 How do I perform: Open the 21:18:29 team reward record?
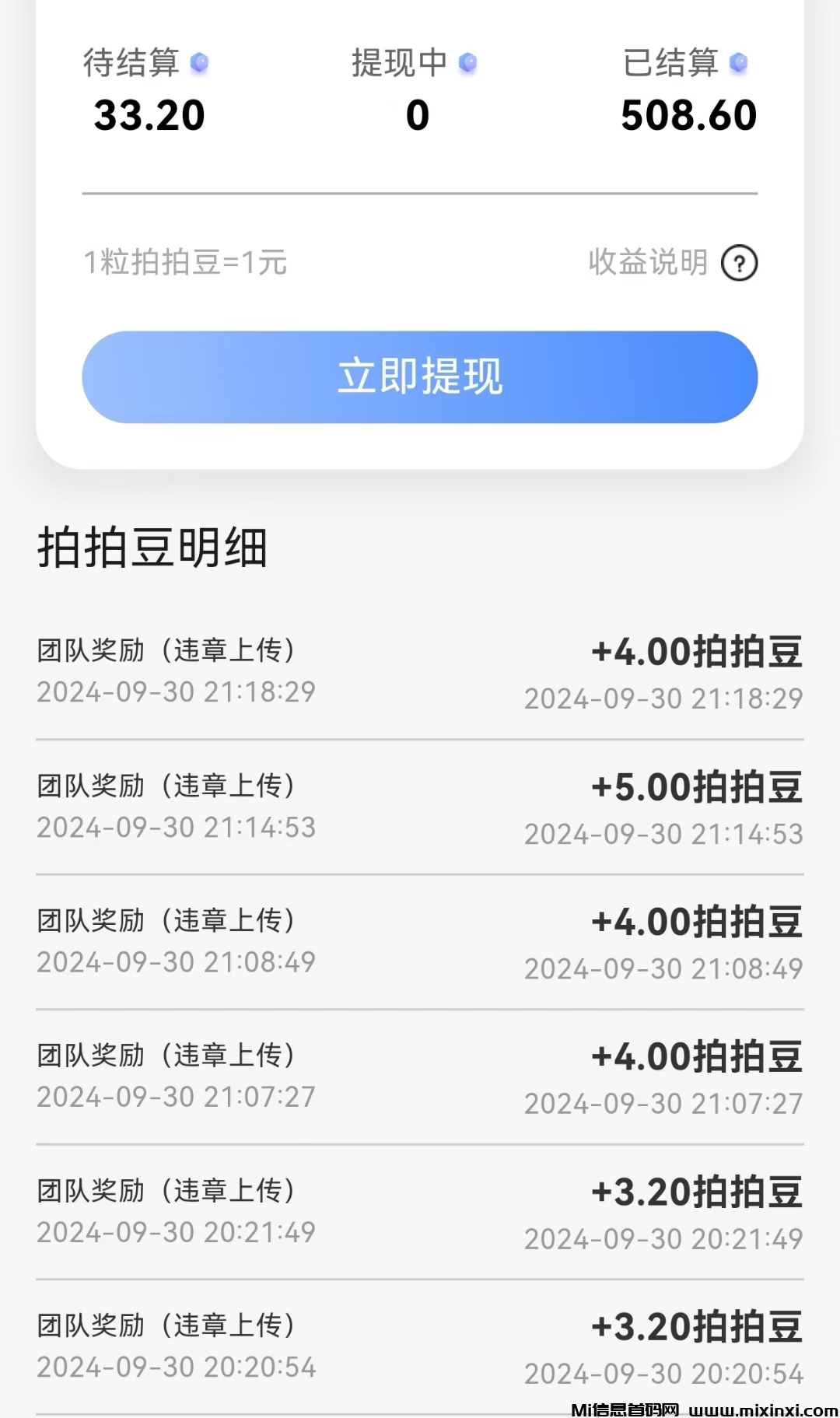(420, 673)
